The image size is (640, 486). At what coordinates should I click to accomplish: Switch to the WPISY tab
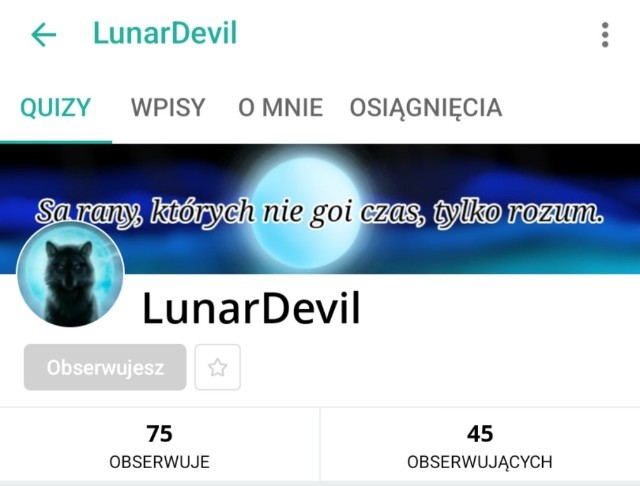168,108
